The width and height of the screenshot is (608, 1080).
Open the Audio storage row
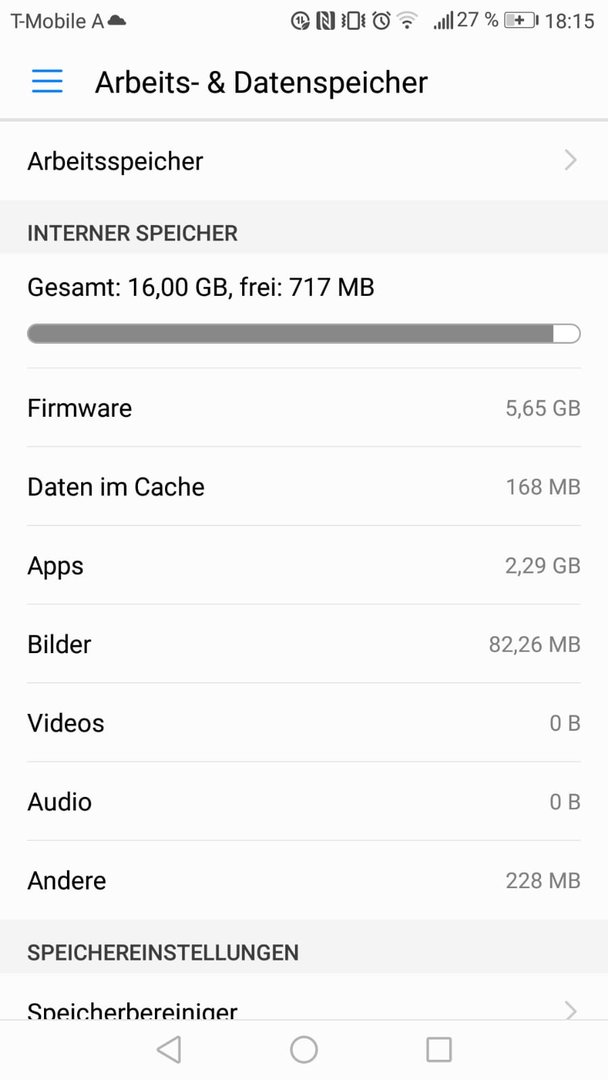pyautogui.click(x=304, y=802)
